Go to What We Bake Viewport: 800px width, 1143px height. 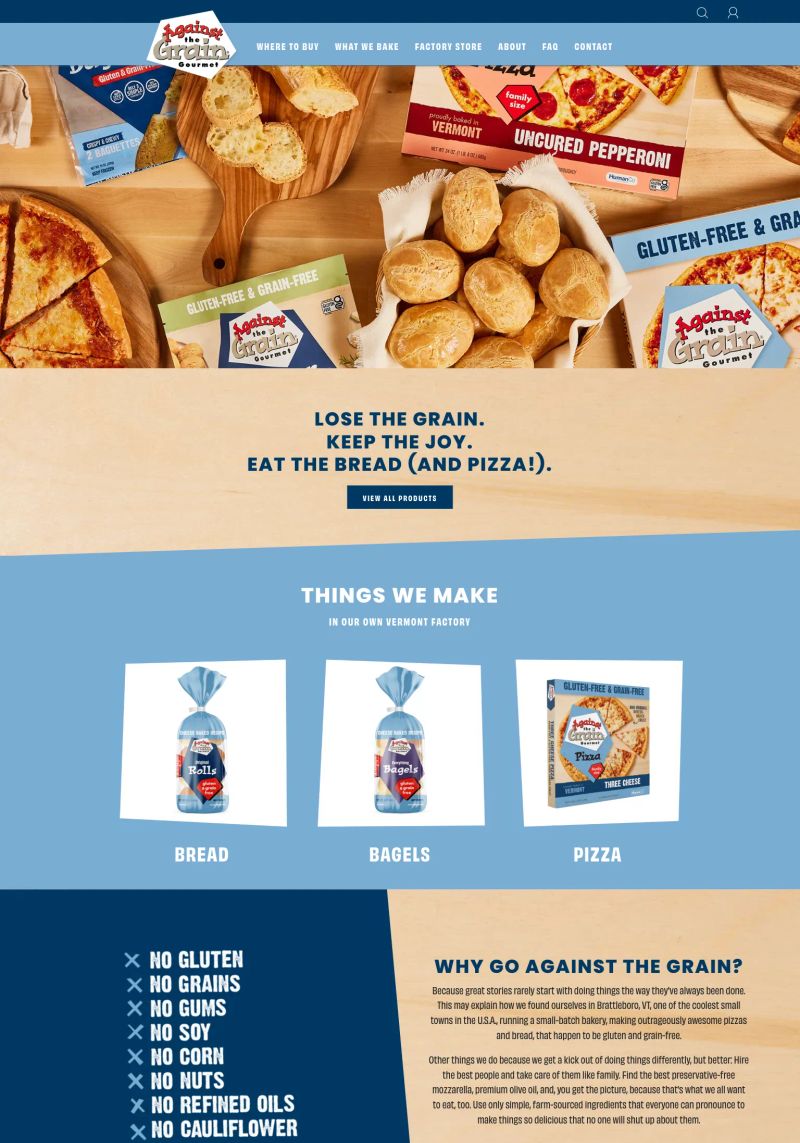tap(366, 47)
